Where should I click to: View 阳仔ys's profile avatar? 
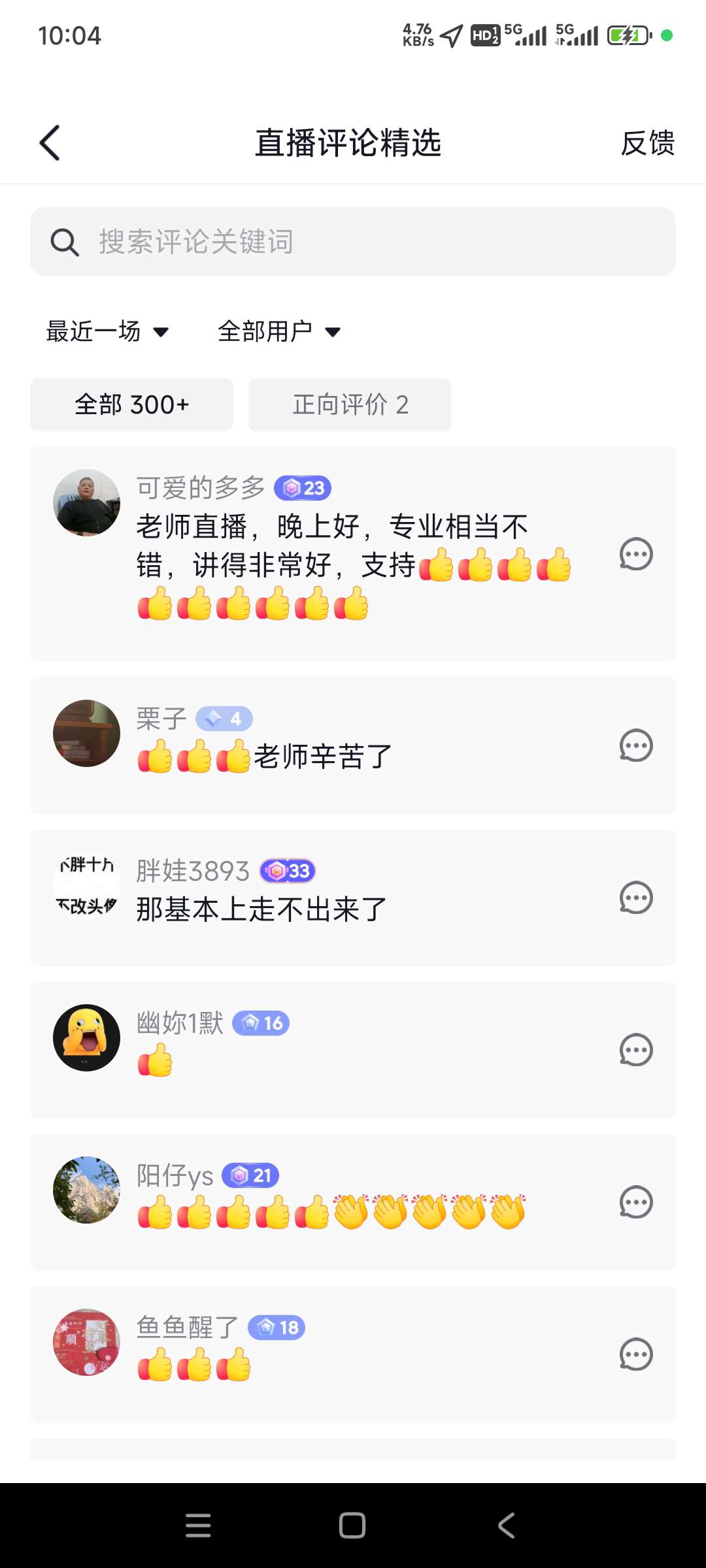[86, 1190]
